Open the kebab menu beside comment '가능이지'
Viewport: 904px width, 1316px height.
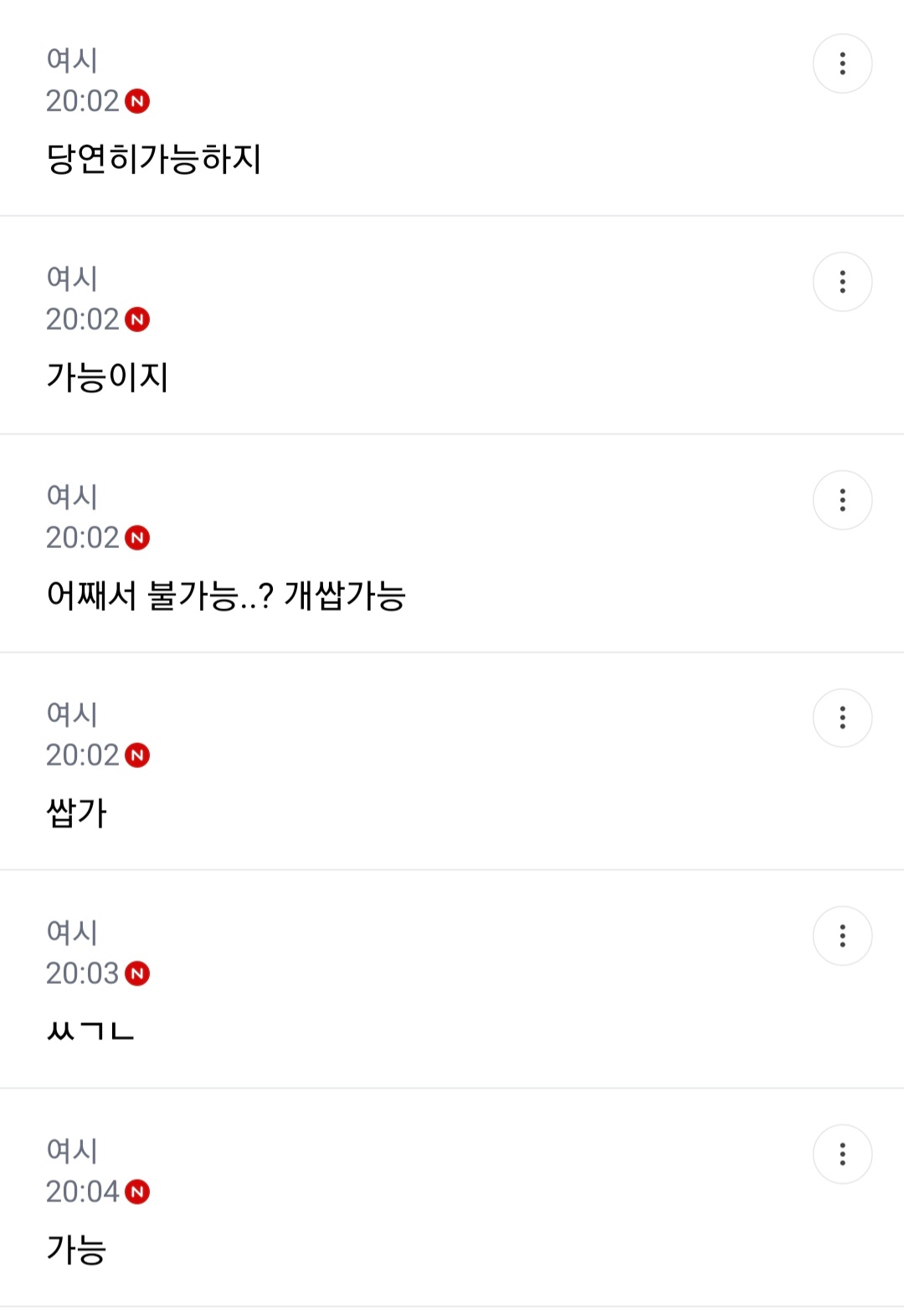(842, 281)
